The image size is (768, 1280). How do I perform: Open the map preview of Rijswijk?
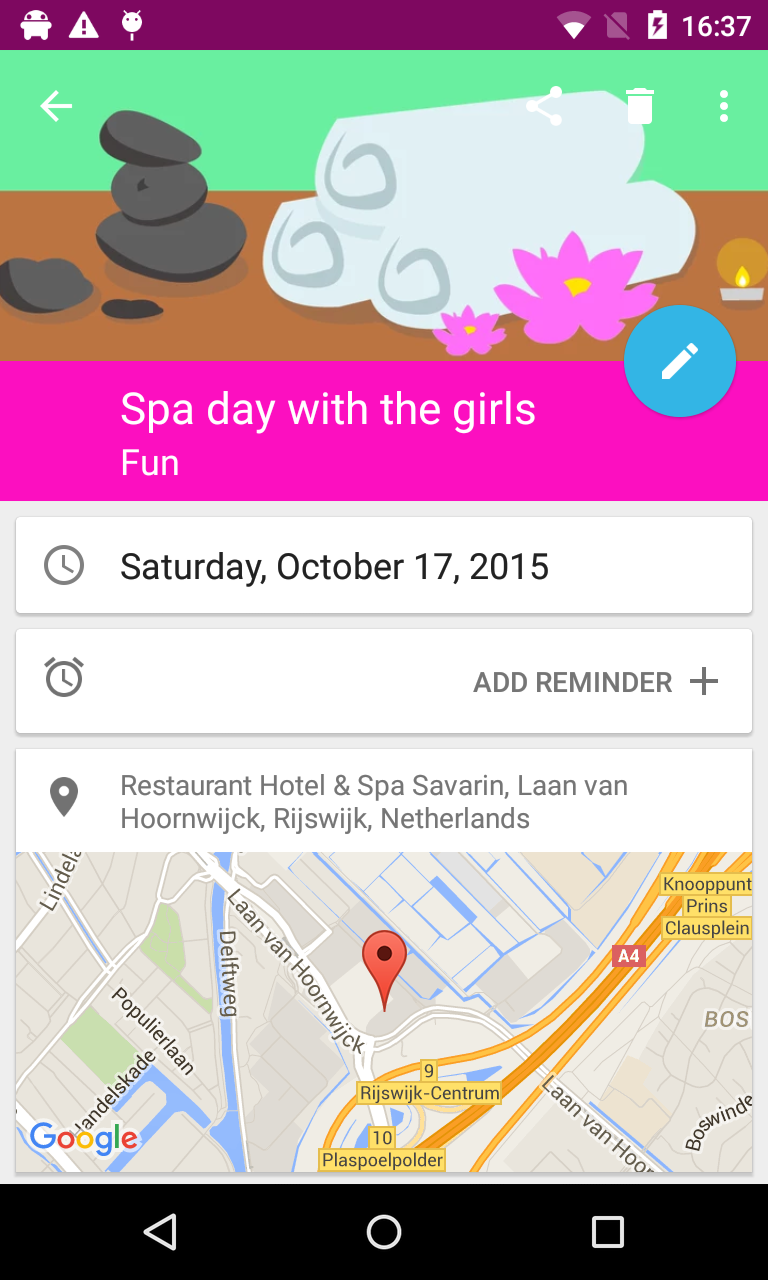(x=384, y=1012)
